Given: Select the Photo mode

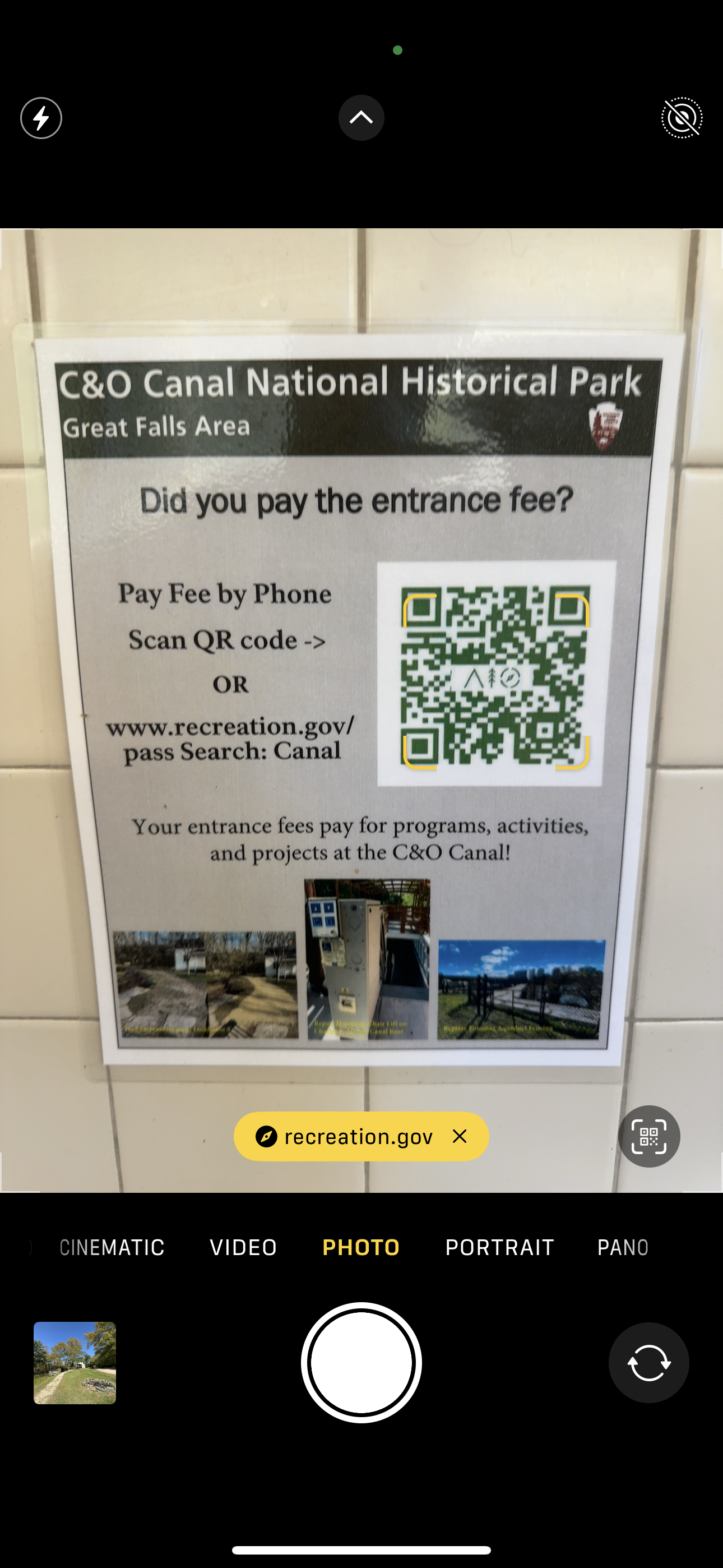Looking at the screenshot, I should pos(361,1247).
